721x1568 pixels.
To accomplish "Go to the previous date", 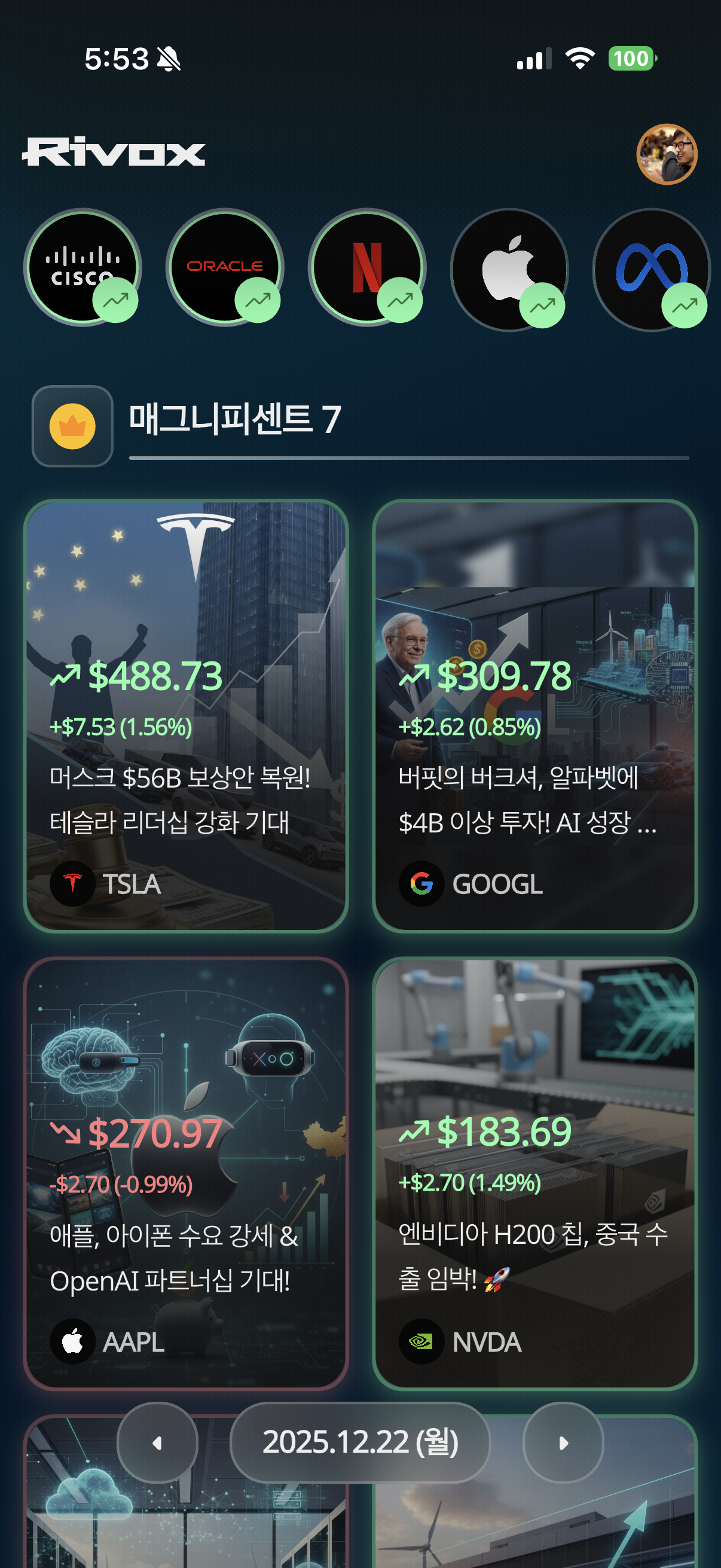I will 157,1442.
